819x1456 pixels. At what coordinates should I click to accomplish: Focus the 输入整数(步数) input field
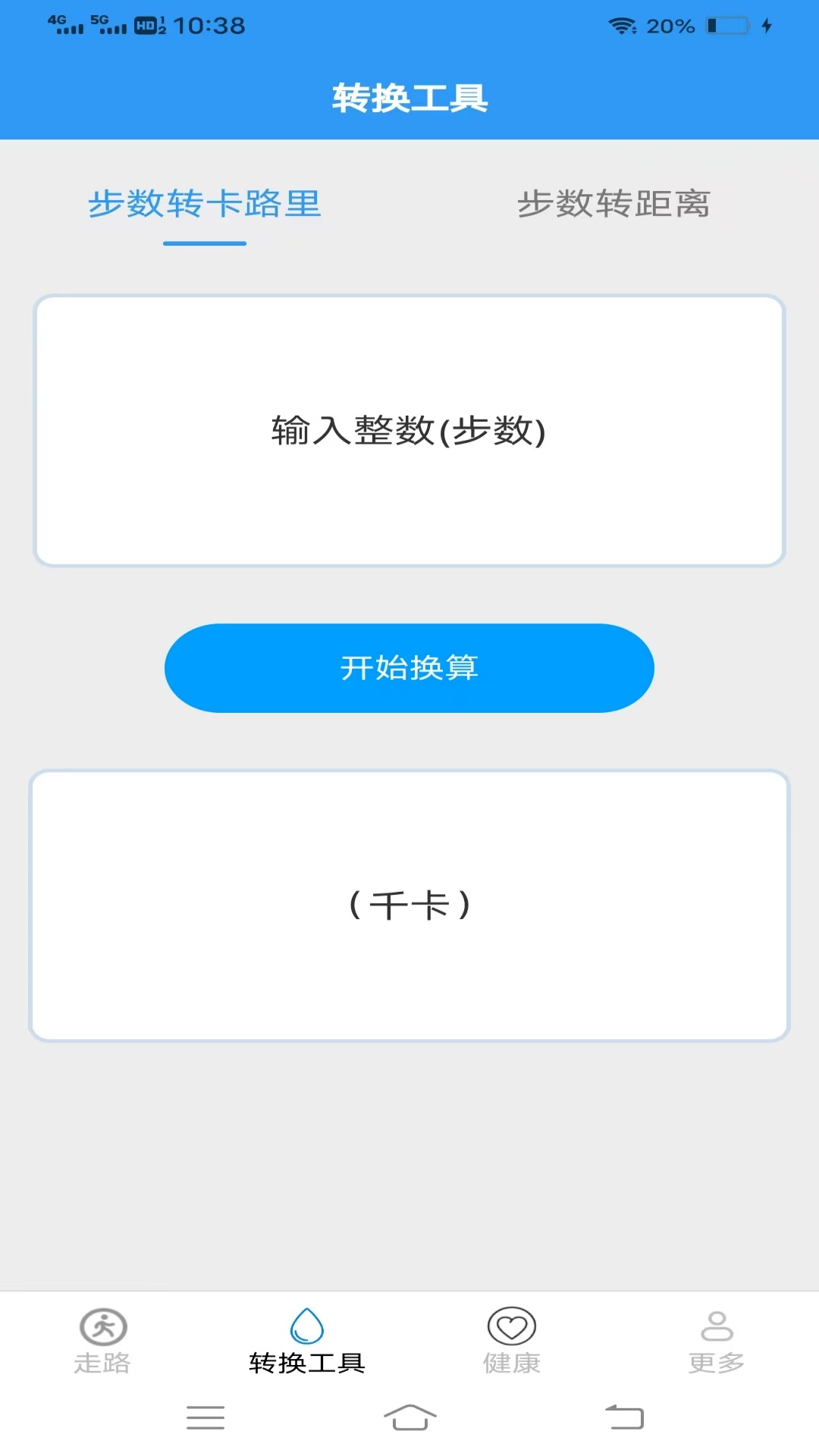[x=409, y=431]
